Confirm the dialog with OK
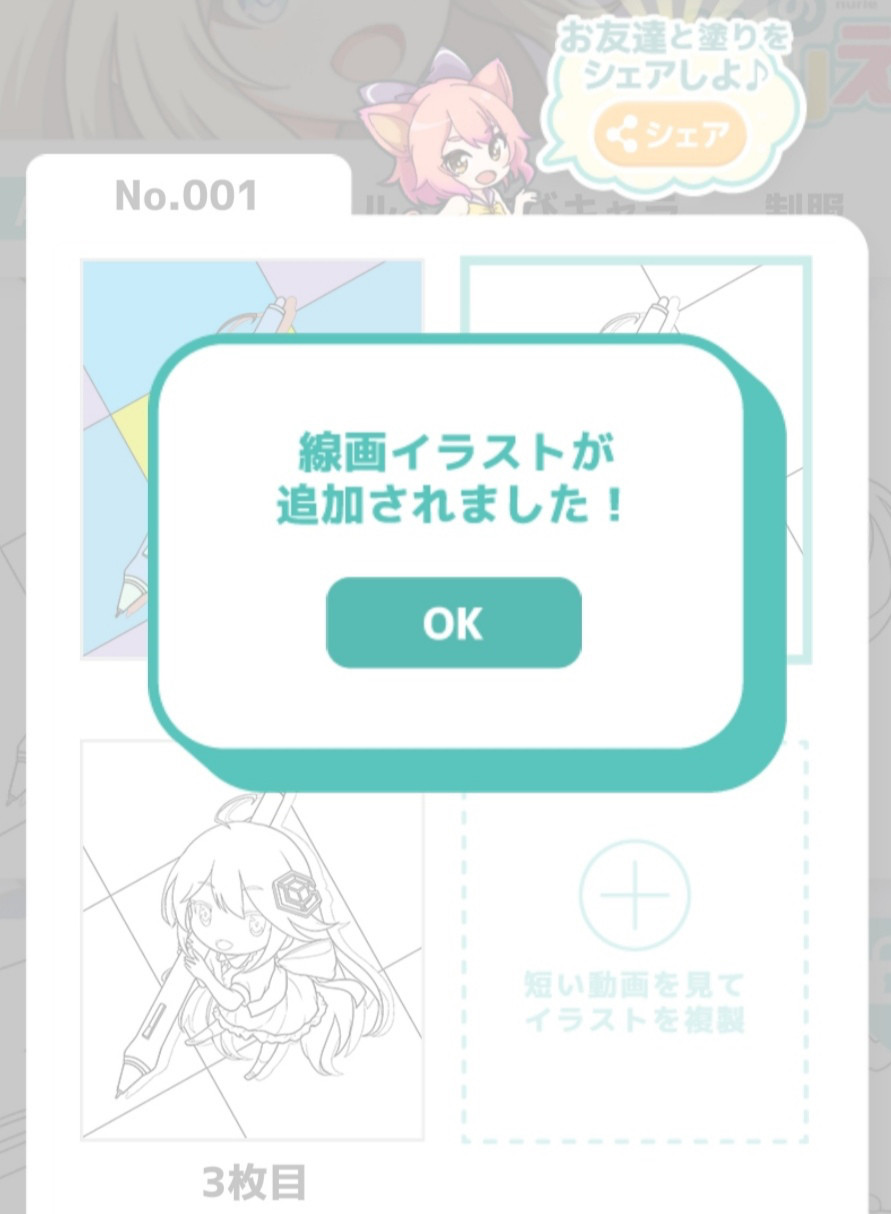The height and width of the screenshot is (1214, 891). 453,622
